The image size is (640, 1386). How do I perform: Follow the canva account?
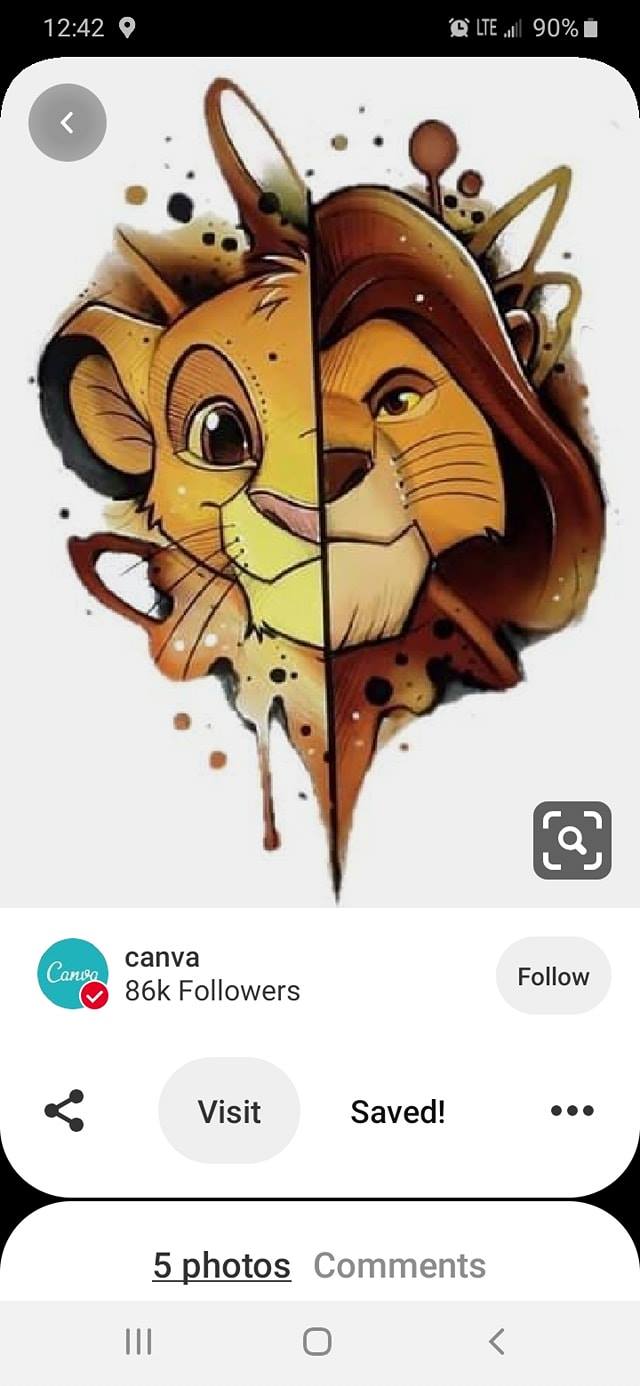(553, 976)
